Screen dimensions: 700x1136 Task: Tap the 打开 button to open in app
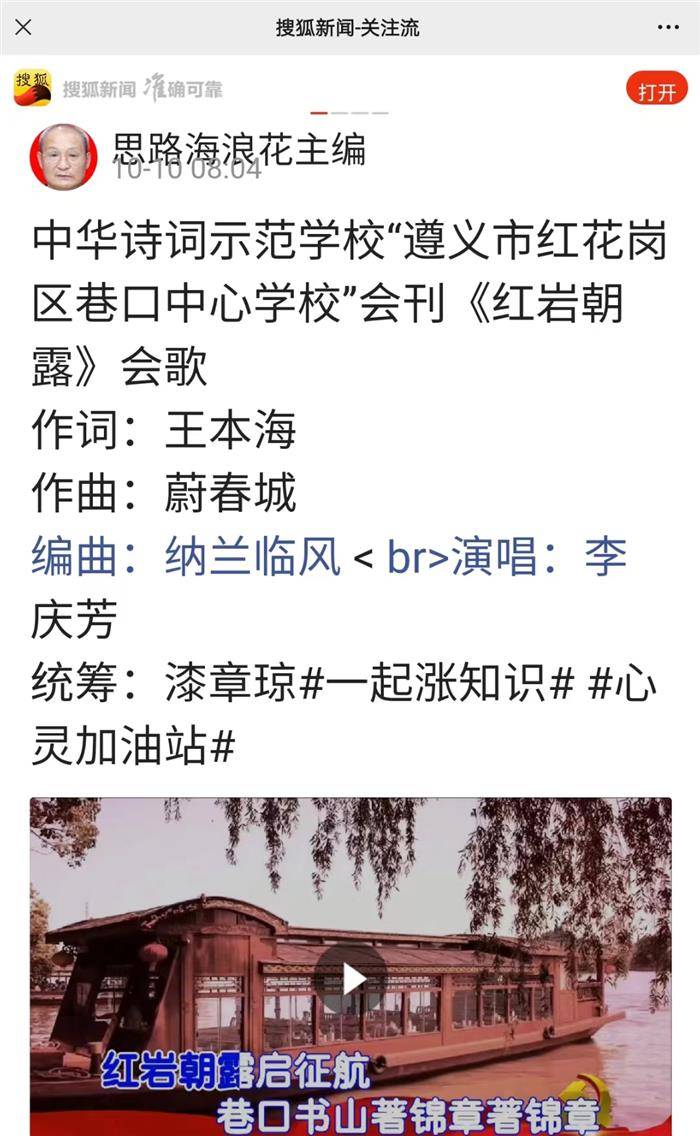(657, 90)
